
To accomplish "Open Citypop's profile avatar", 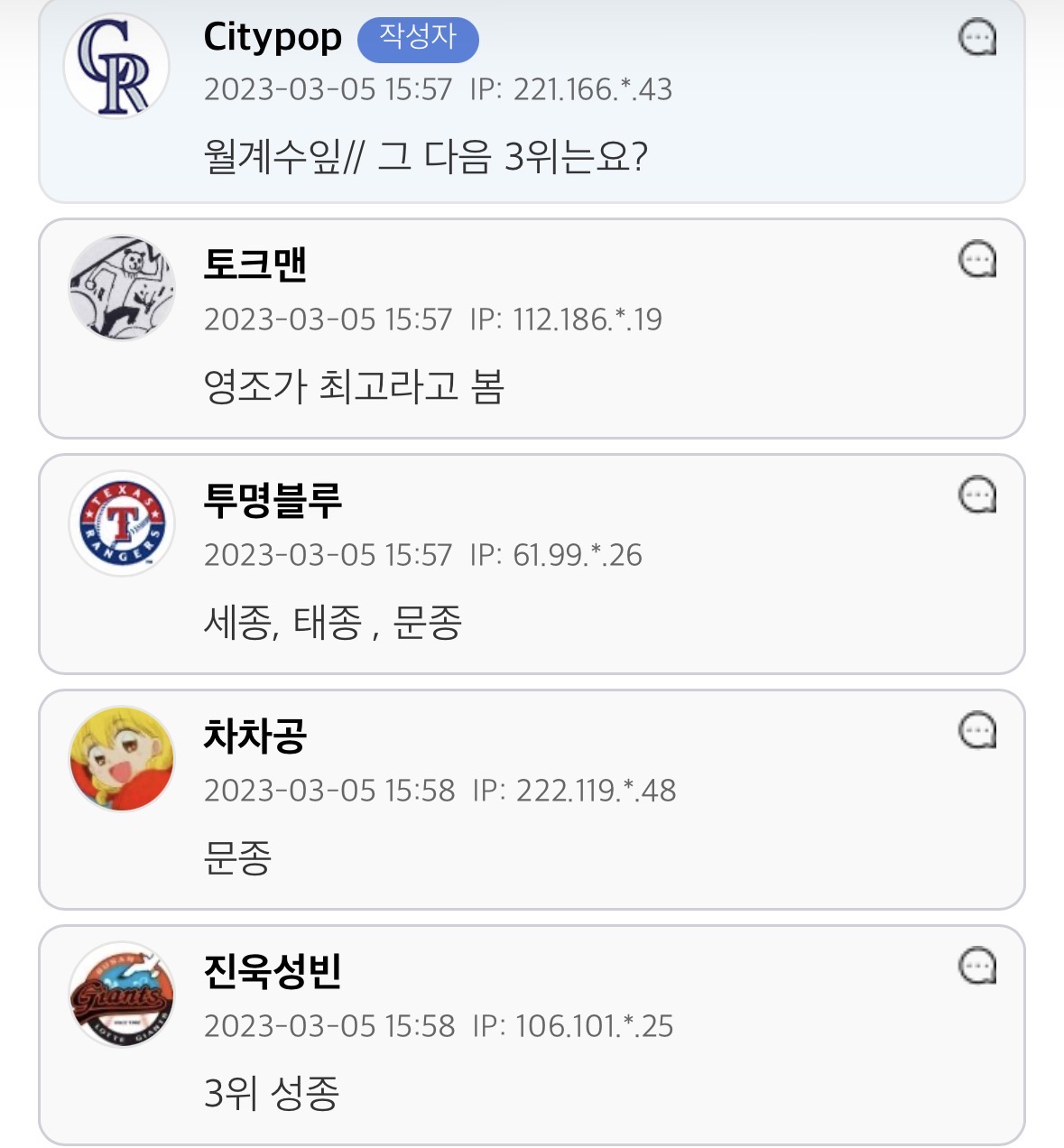I will tap(116, 67).
